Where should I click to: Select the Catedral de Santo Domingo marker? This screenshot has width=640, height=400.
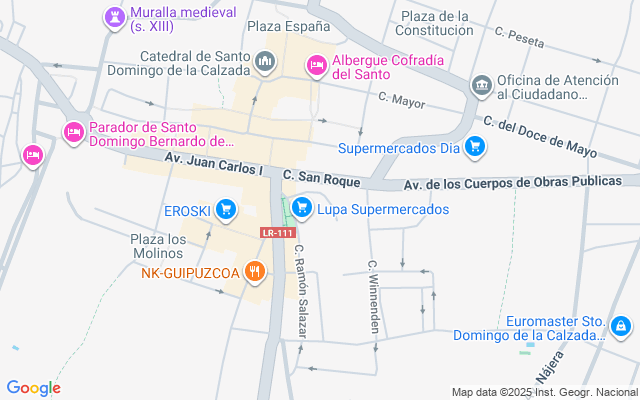pos(265,62)
